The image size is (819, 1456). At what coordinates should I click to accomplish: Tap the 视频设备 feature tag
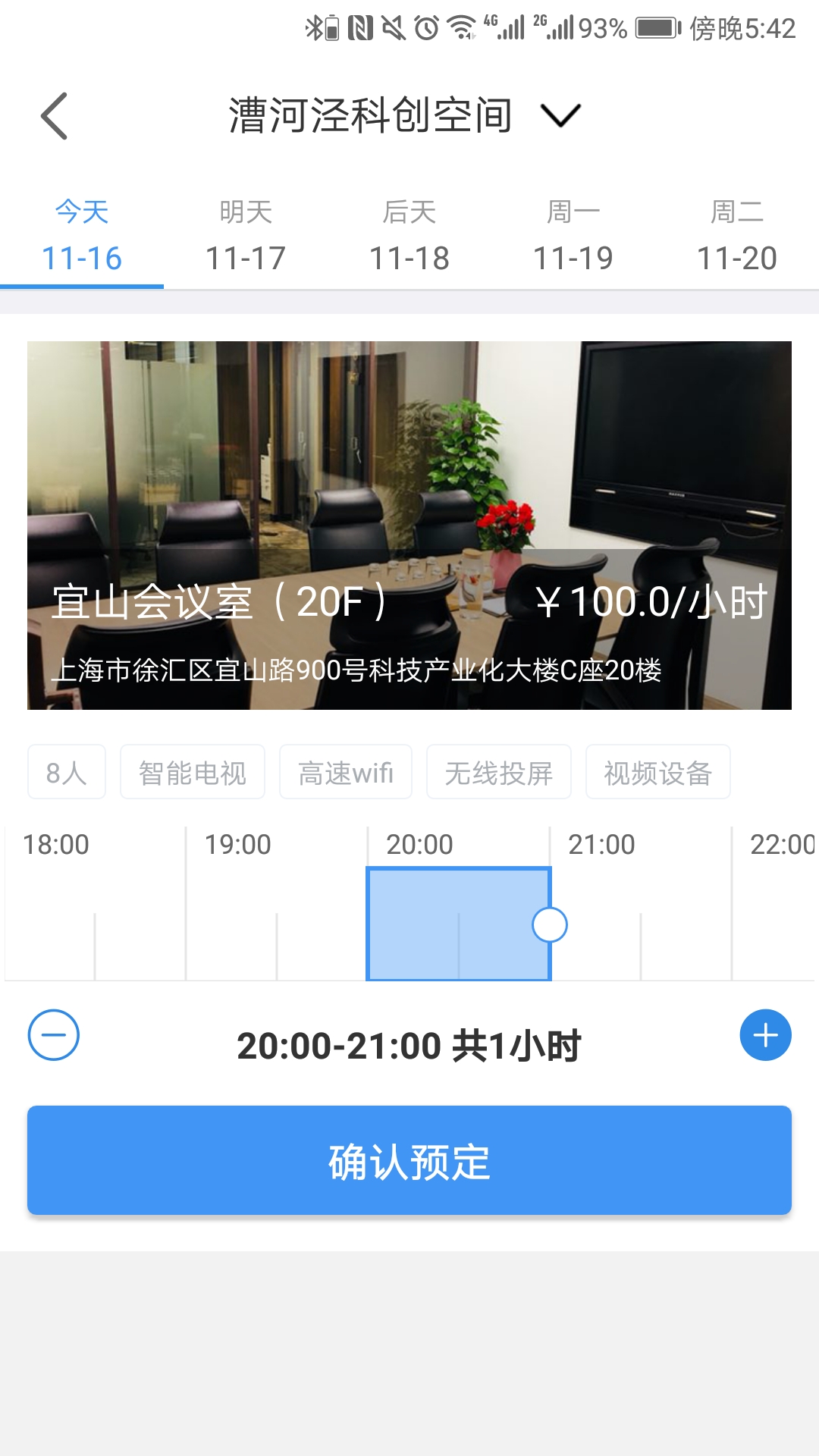point(658,771)
